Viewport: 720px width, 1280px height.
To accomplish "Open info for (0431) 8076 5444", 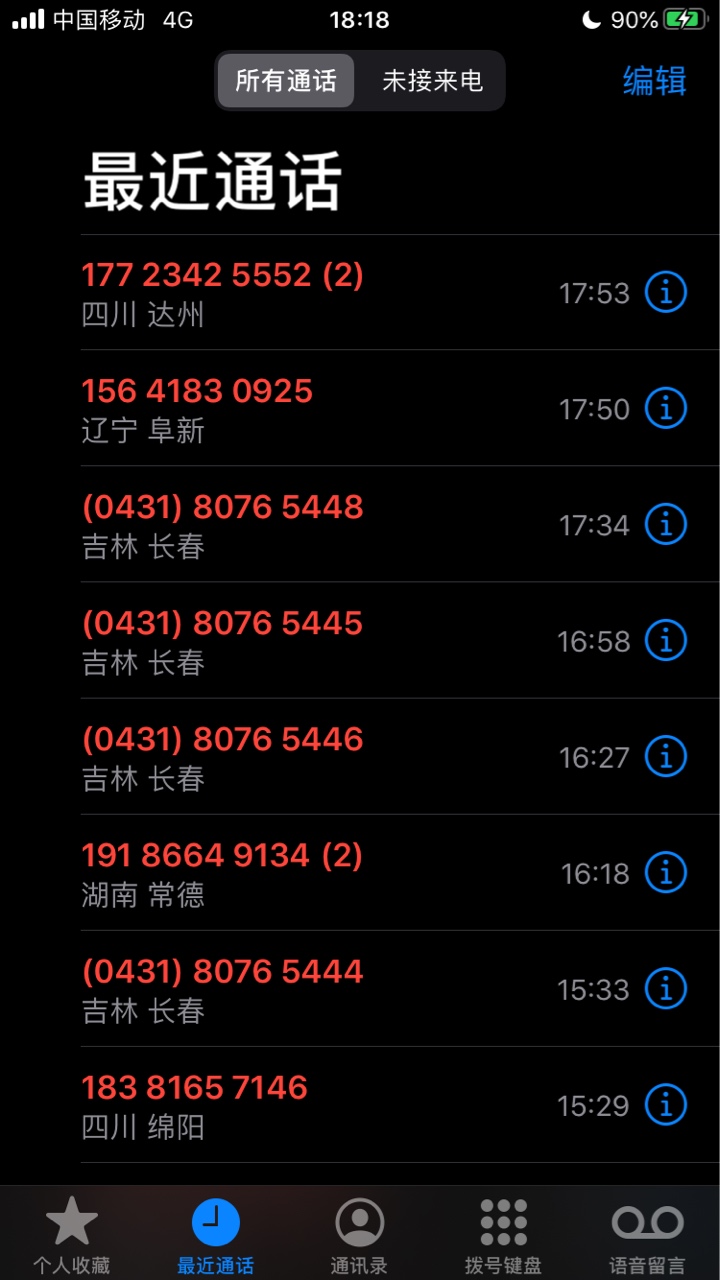I will pos(666,988).
